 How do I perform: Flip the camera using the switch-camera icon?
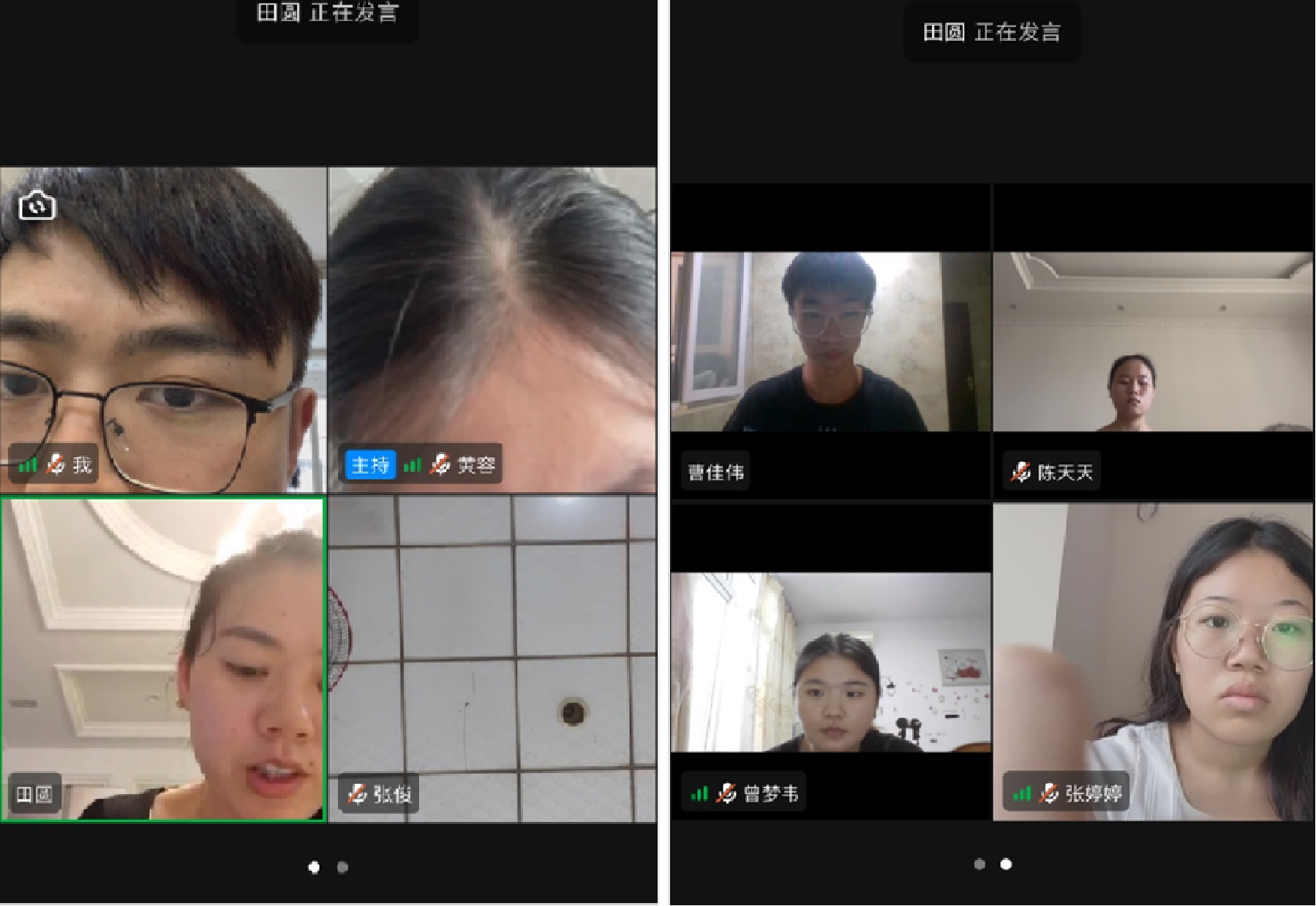37,206
